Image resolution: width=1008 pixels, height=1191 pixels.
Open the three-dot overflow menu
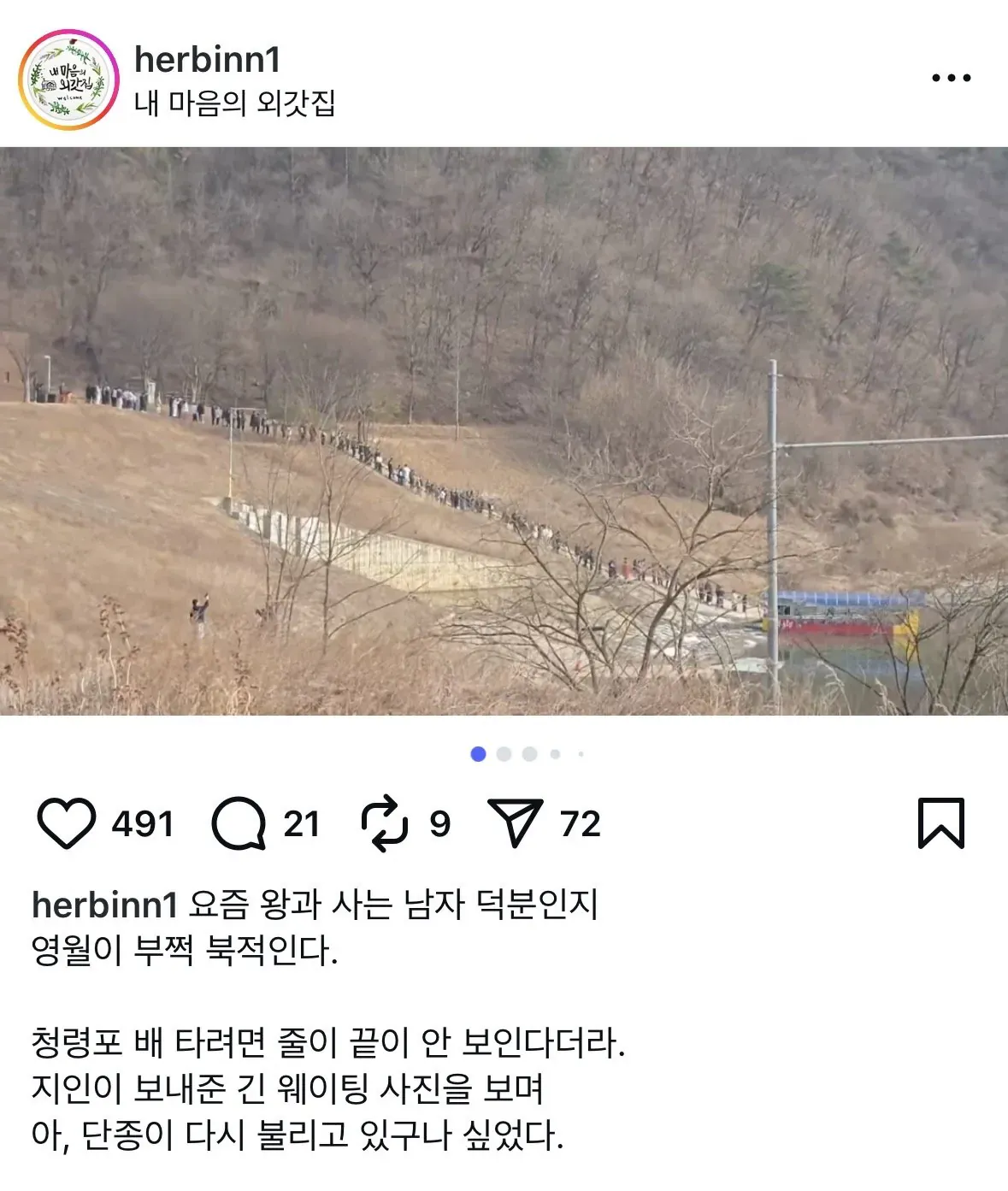point(951,78)
